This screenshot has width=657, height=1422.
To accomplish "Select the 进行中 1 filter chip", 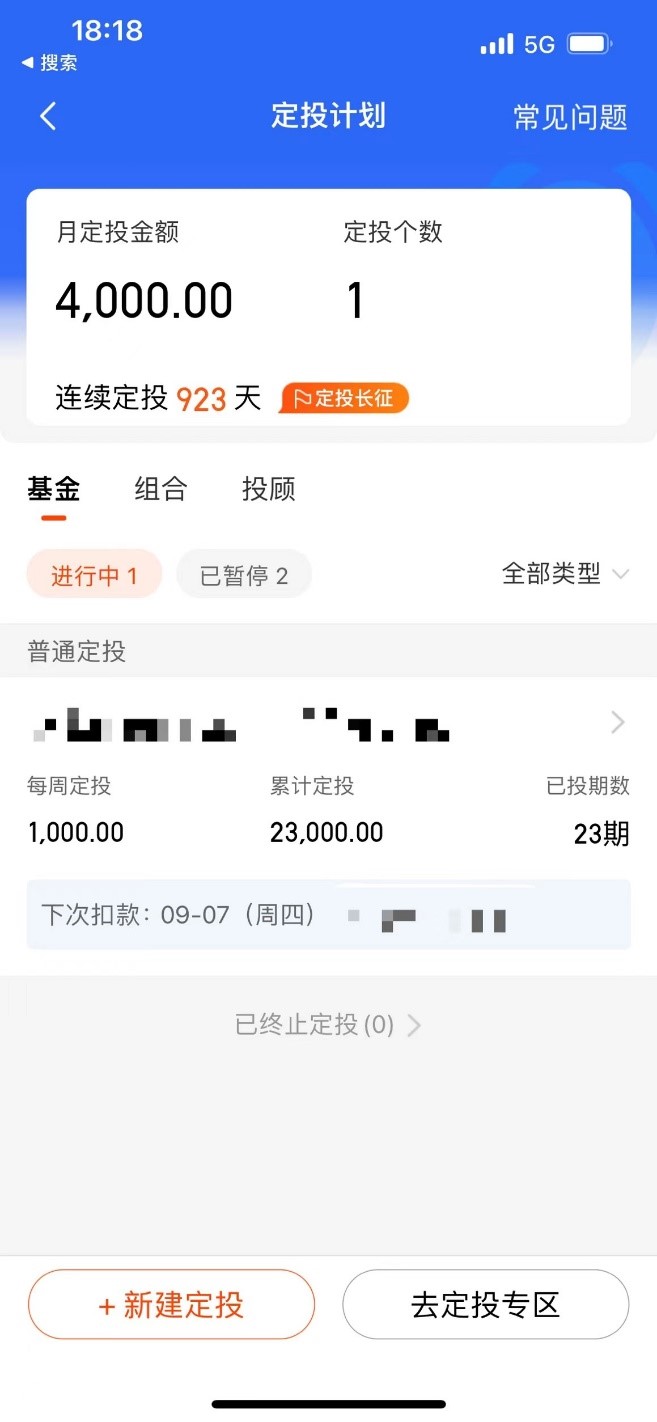I will (x=94, y=575).
